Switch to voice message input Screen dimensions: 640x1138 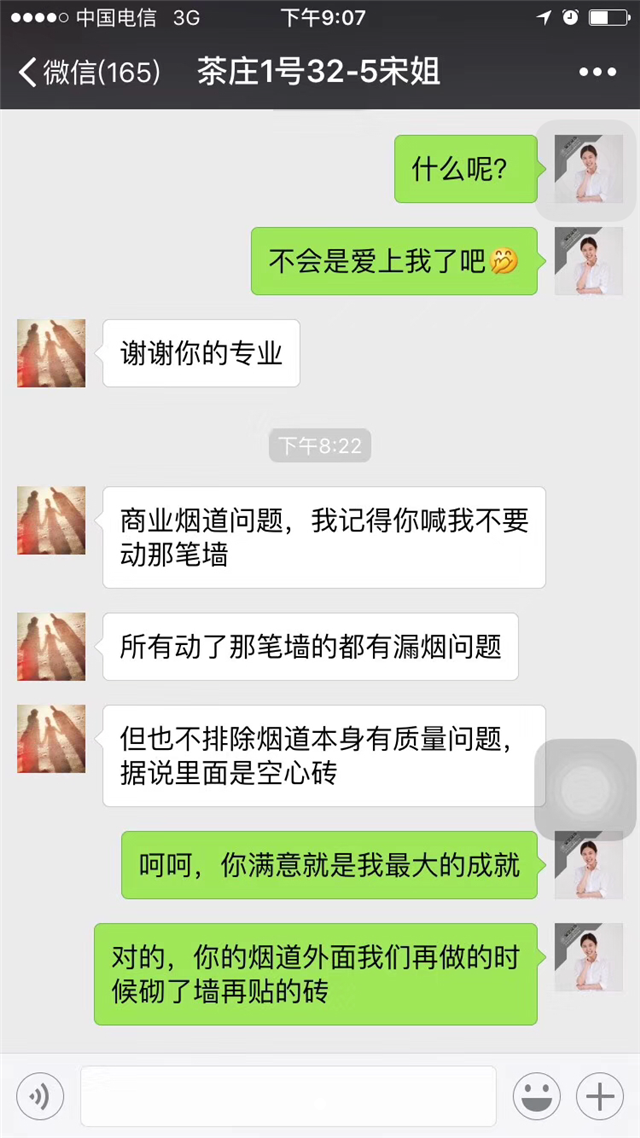click(40, 1097)
